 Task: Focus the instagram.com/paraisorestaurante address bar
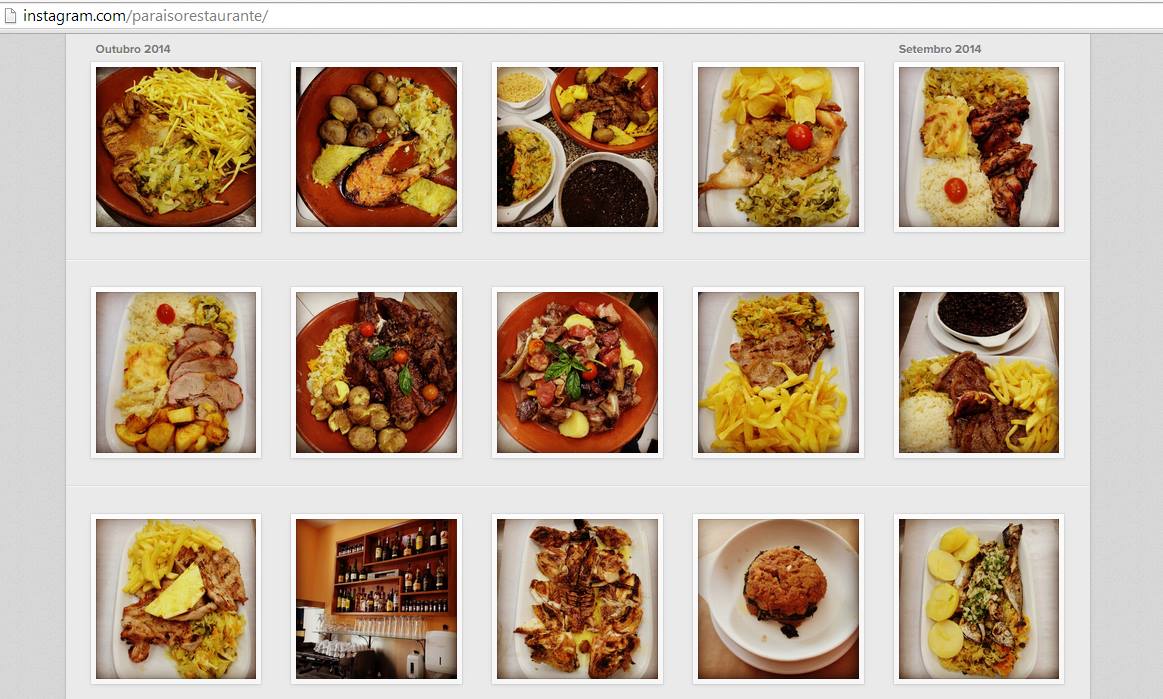point(400,17)
